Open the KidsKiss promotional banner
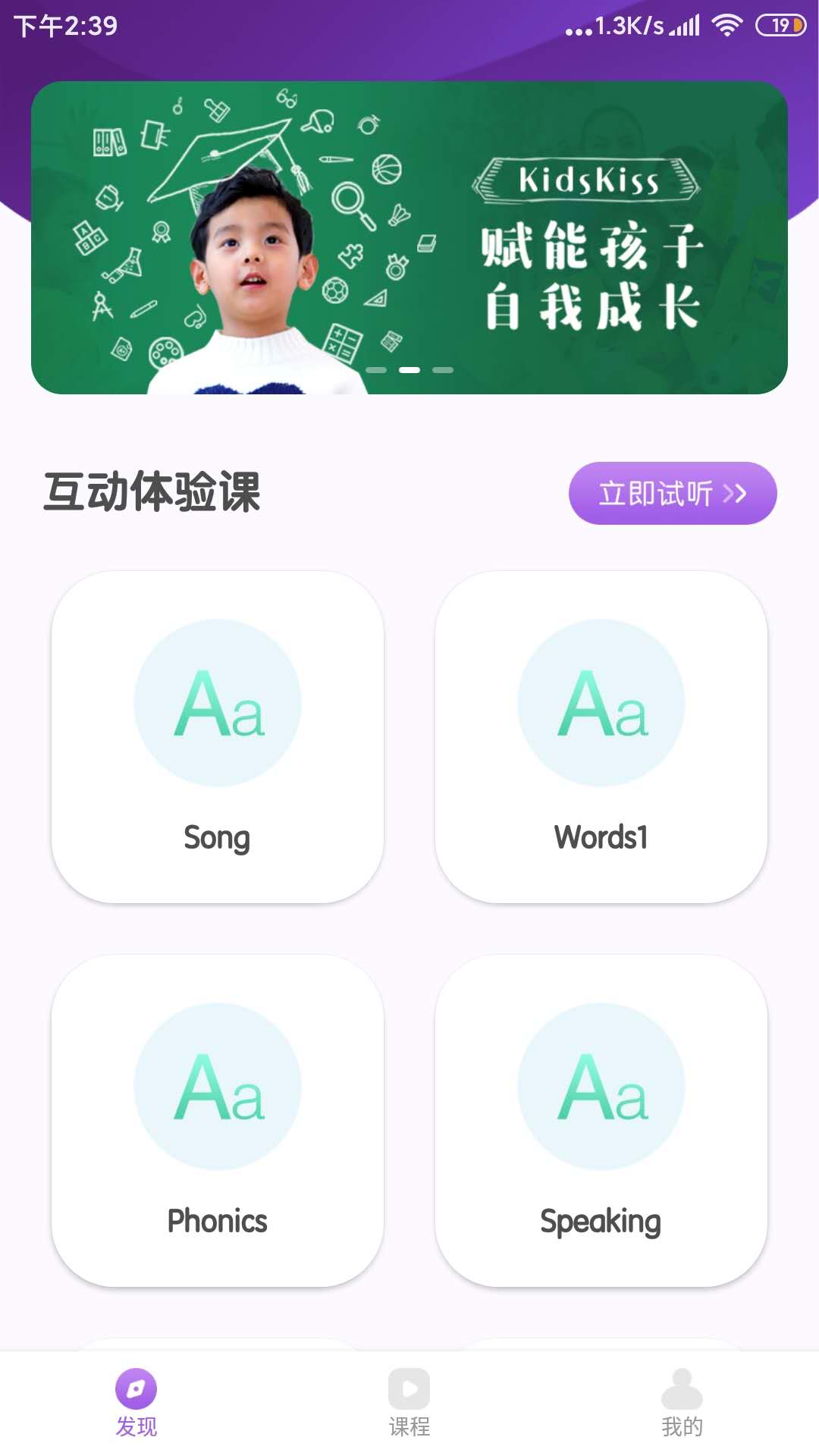819x1456 pixels. tap(409, 237)
